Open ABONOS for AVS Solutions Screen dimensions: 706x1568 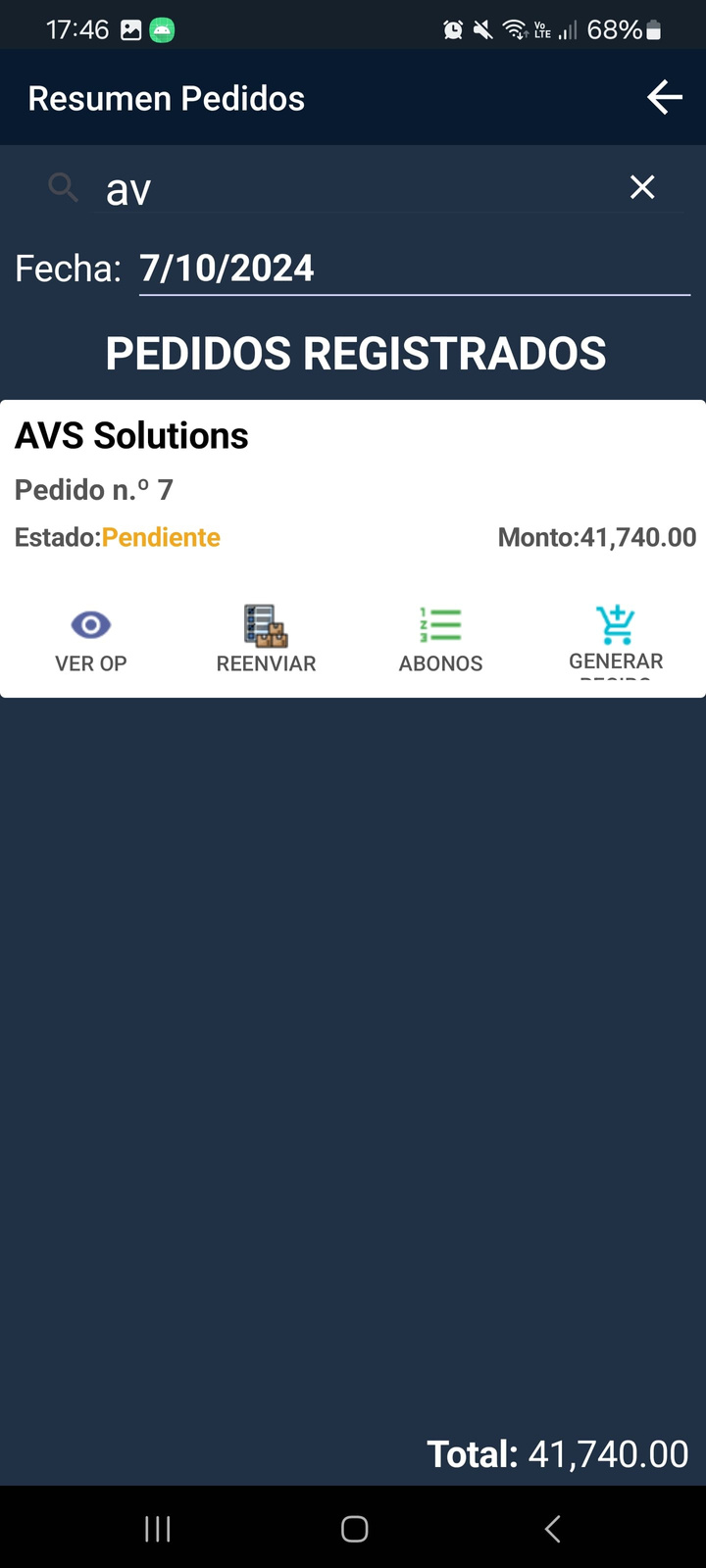(440, 639)
